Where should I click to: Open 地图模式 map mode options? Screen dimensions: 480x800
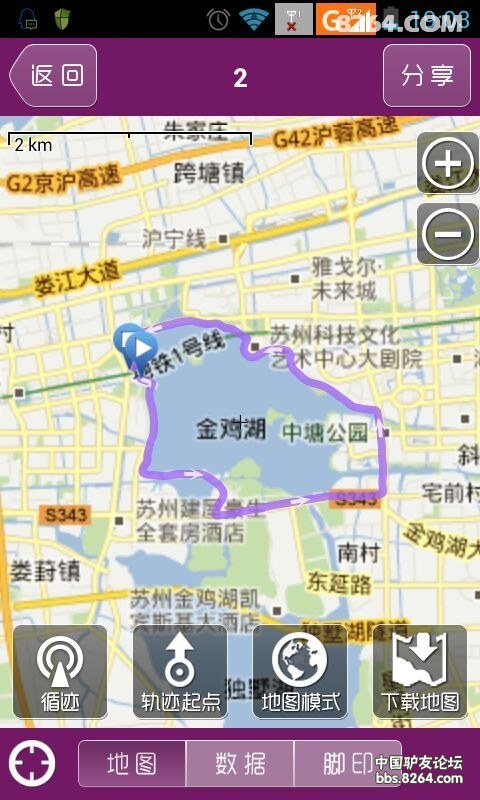pyautogui.click(x=300, y=672)
